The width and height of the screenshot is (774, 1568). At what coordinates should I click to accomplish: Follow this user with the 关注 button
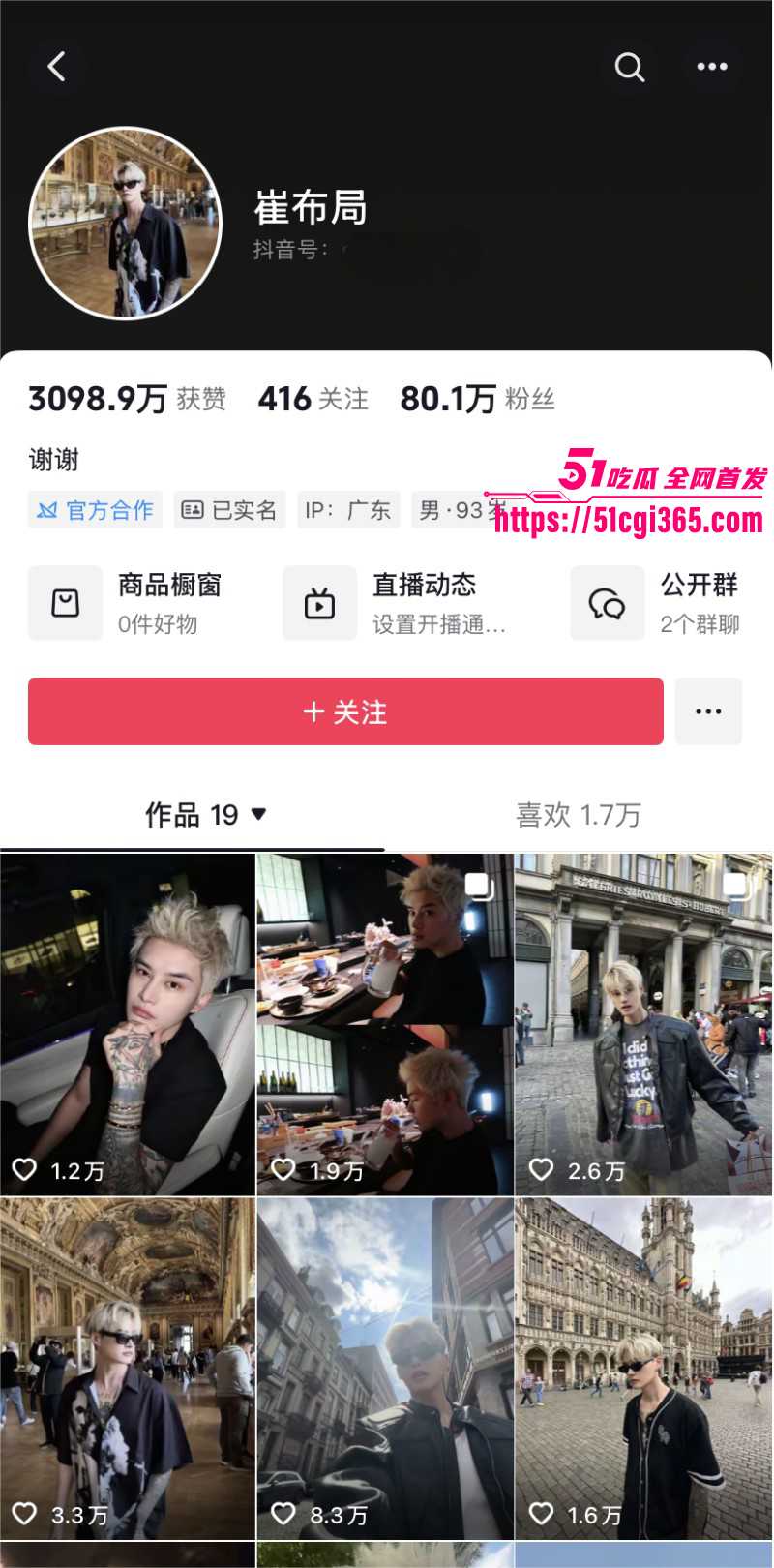click(345, 712)
